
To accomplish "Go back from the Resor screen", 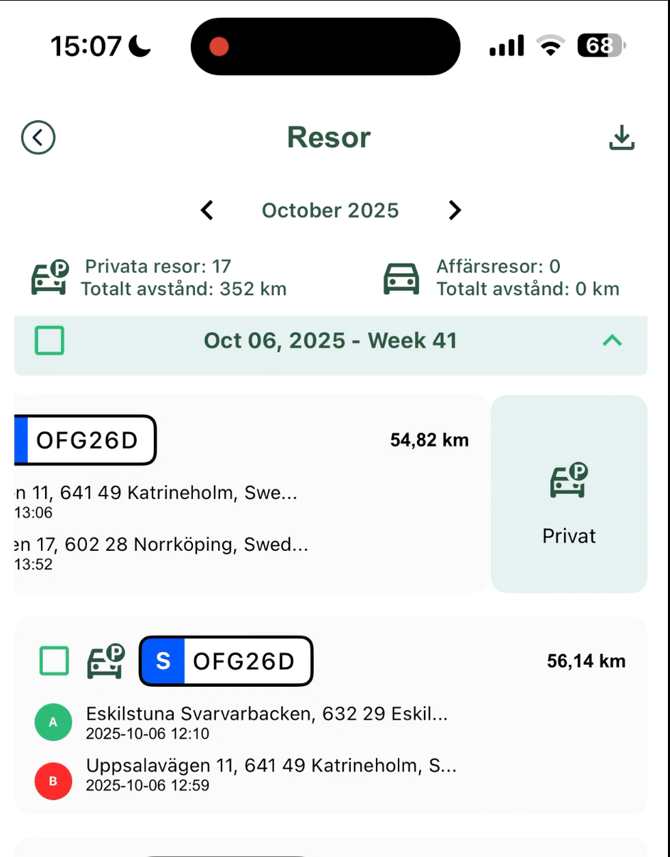I will pyautogui.click(x=38, y=137).
